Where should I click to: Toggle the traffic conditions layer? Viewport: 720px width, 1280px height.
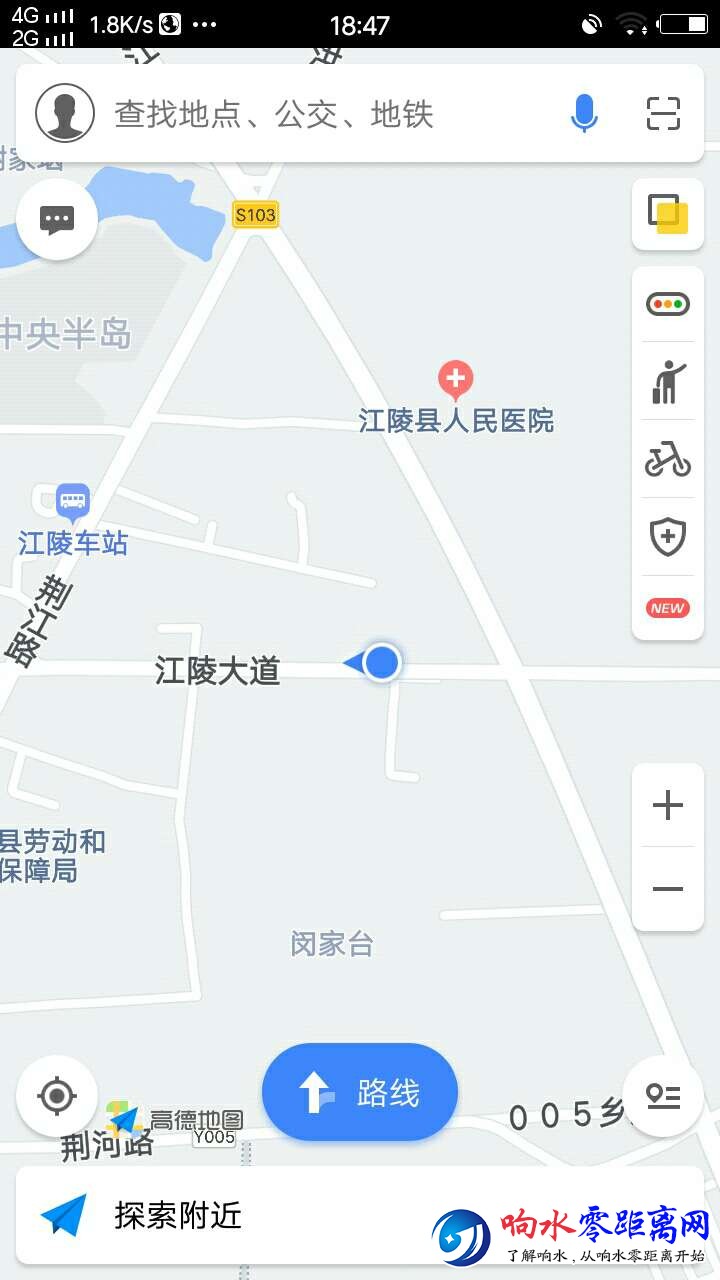pyautogui.click(x=667, y=304)
